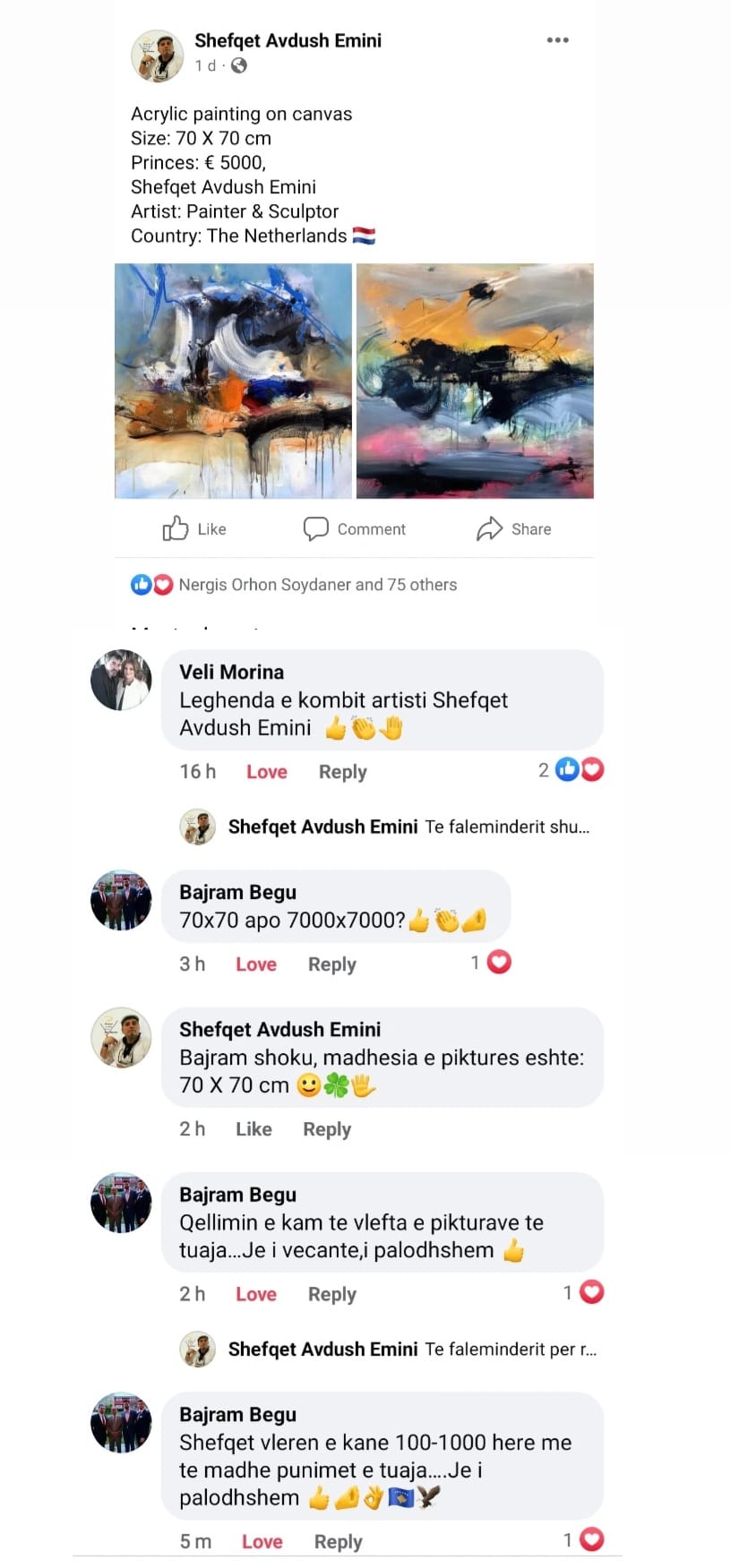Like Shefqet's madhesia e piktures comment
731x1568 pixels.
254,1129
